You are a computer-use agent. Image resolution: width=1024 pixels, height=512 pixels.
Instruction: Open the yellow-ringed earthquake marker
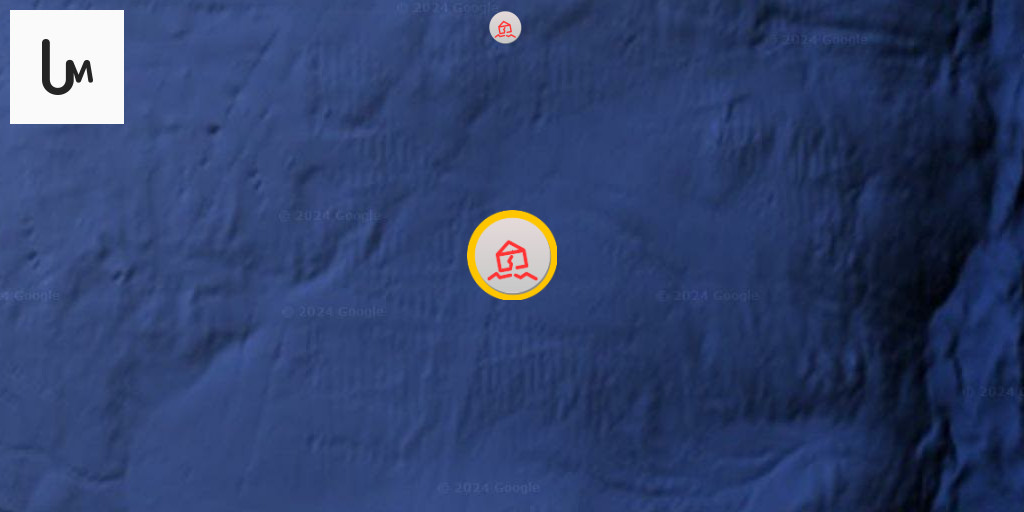(512, 255)
